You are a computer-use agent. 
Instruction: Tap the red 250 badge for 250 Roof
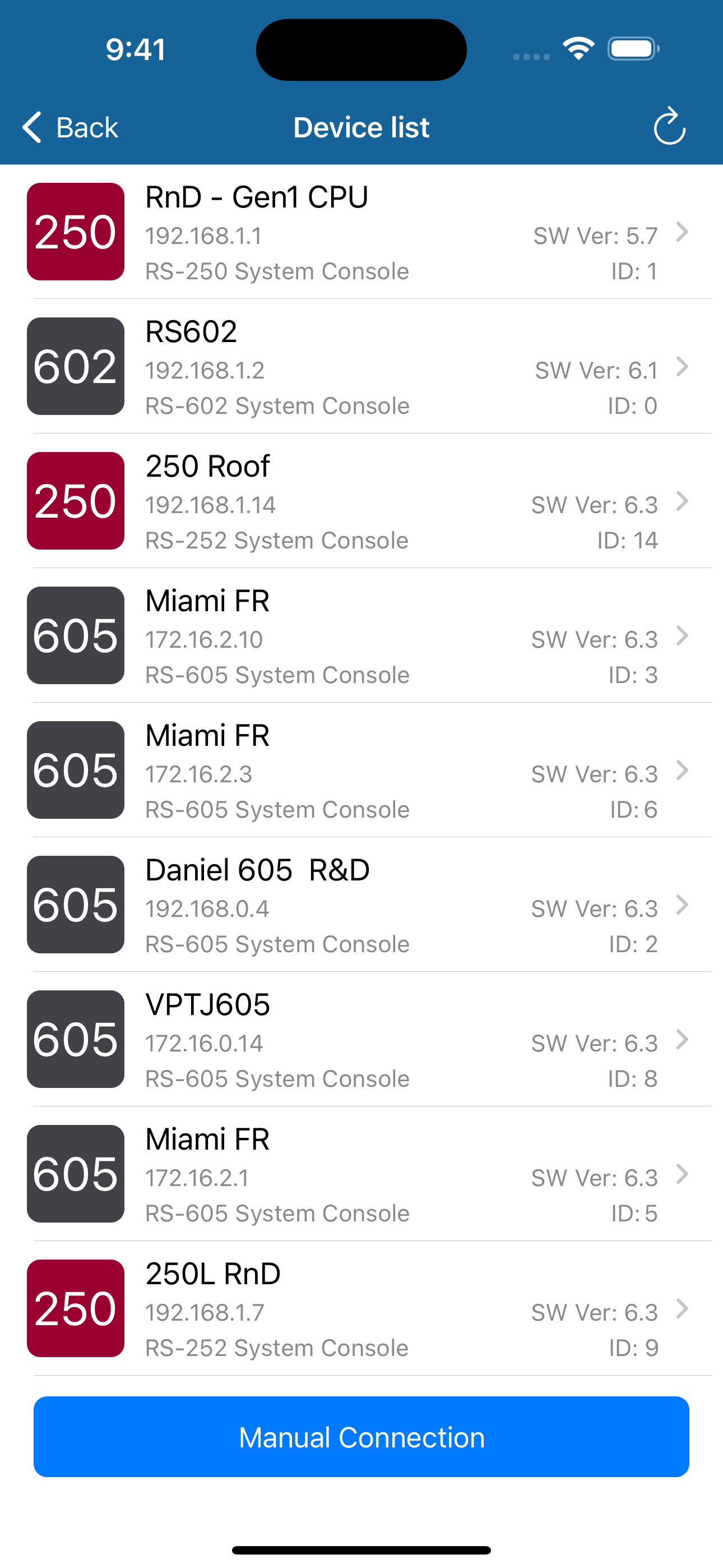click(x=75, y=501)
